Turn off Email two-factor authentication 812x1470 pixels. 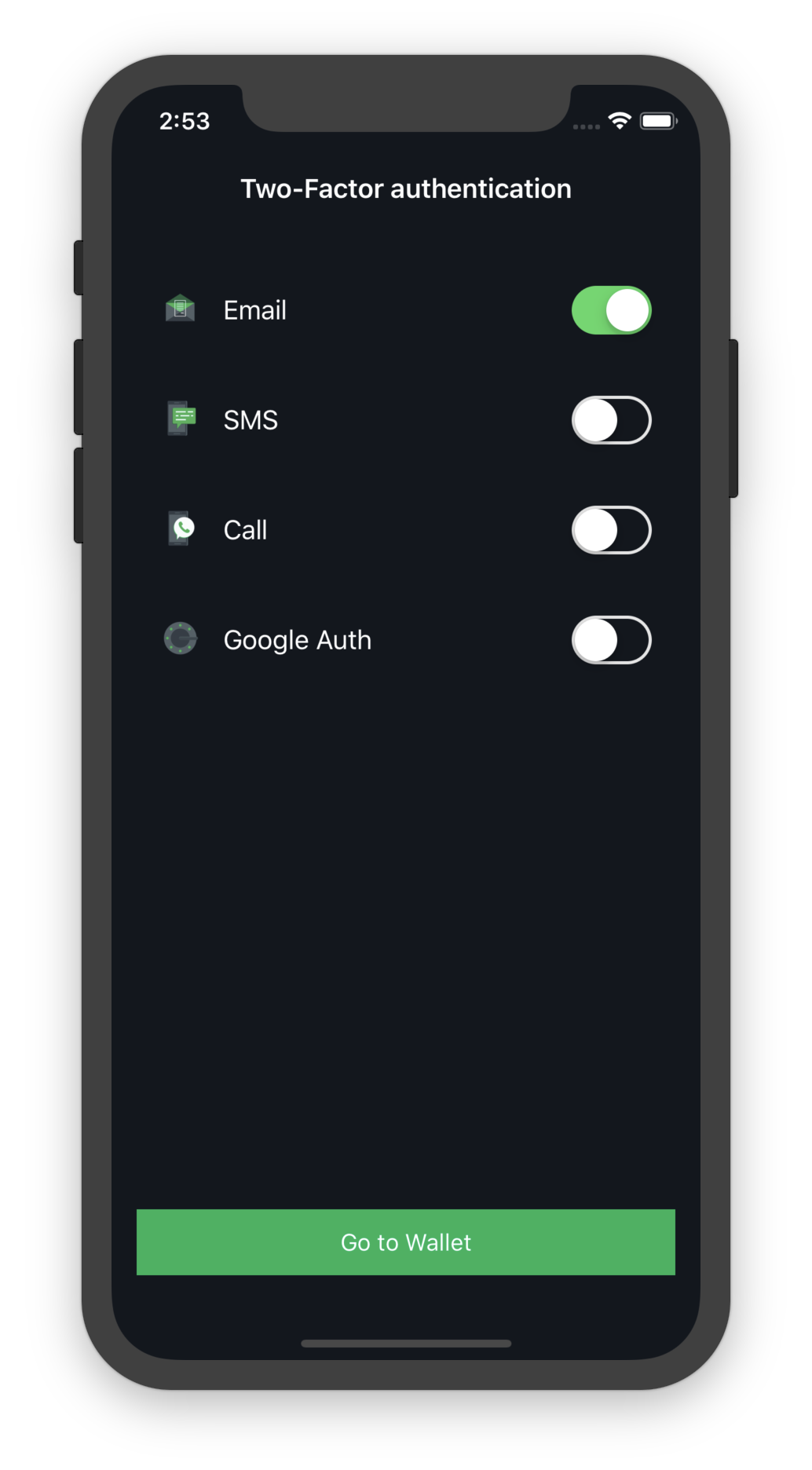pyautogui.click(x=611, y=310)
